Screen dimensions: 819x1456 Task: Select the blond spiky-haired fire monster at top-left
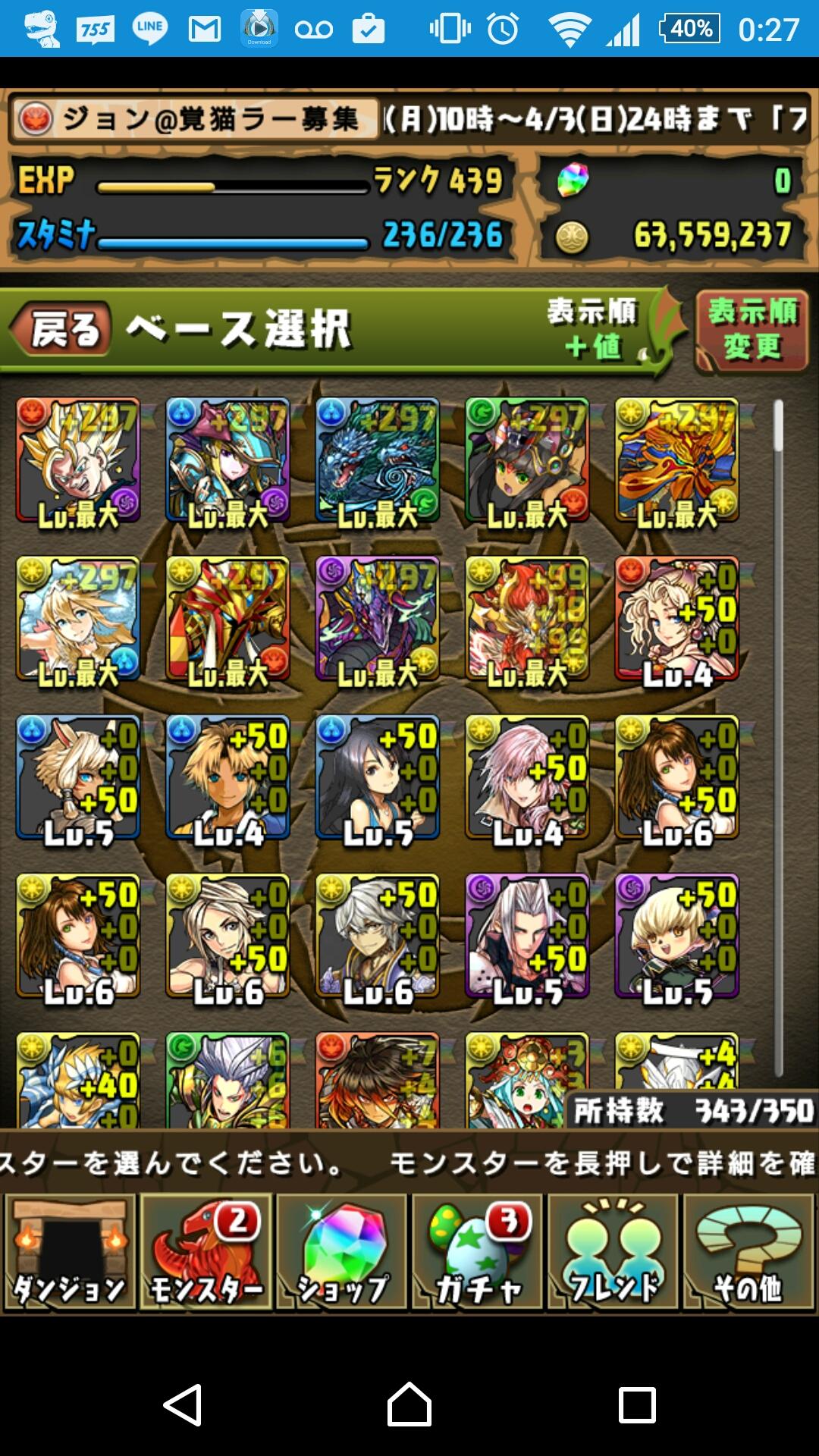point(78,460)
